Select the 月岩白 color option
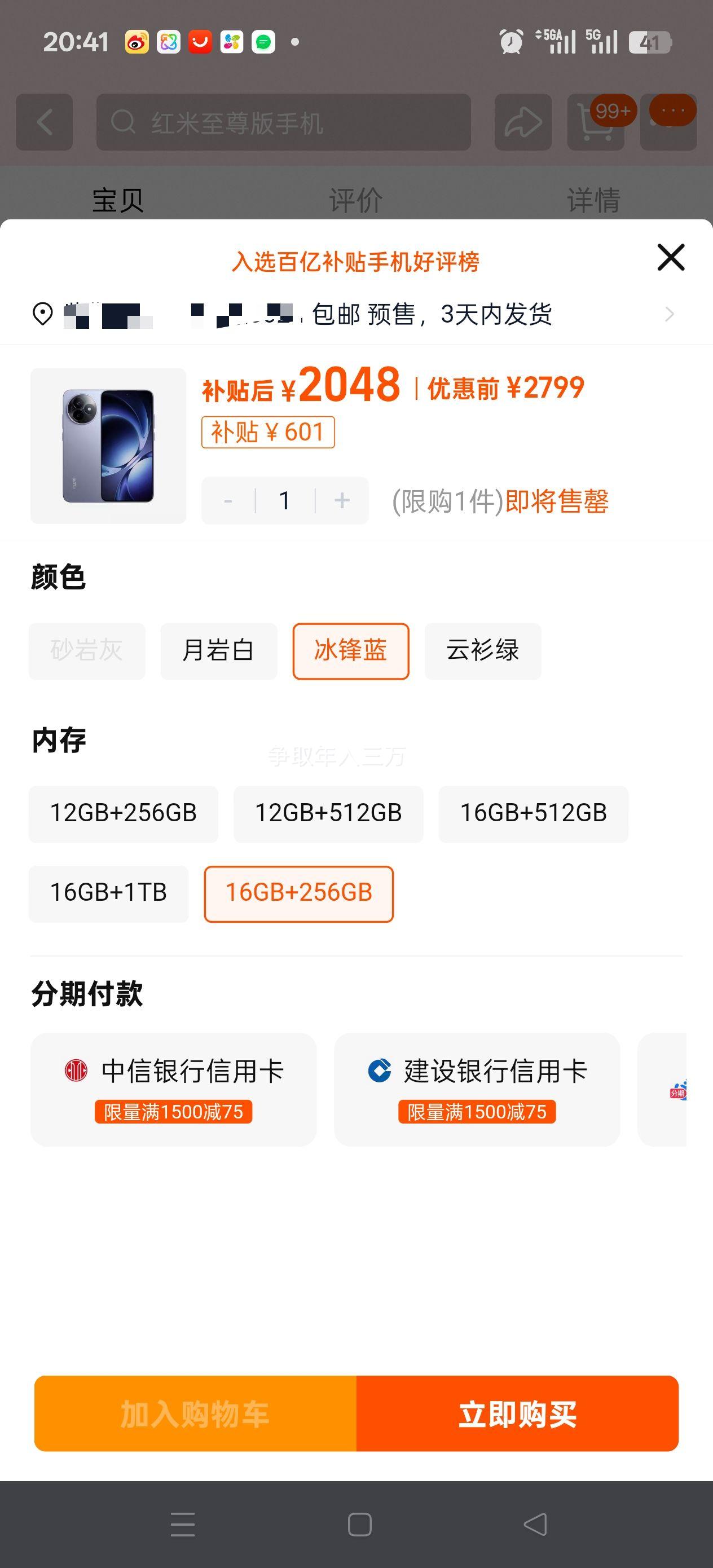 pyautogui.click(x=218, y=651)
